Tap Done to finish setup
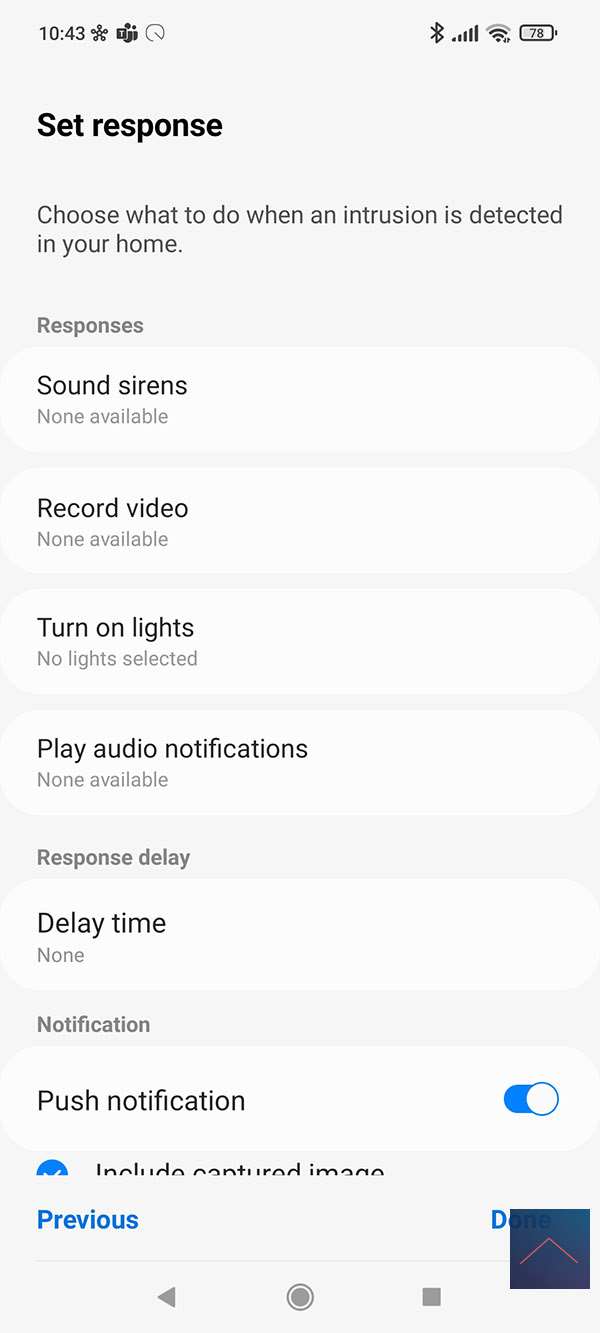600x1333 pixels. point(502,1220)
